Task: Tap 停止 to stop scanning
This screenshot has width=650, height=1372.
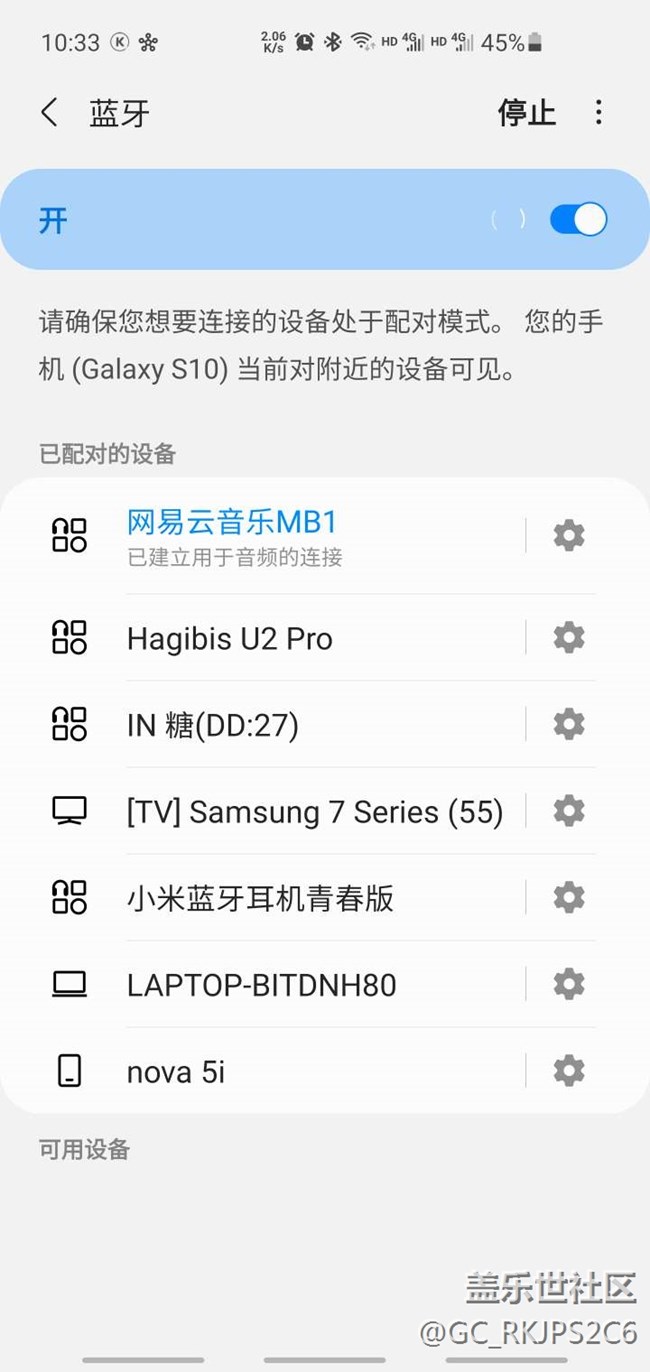Action: [x=526, y=112]
